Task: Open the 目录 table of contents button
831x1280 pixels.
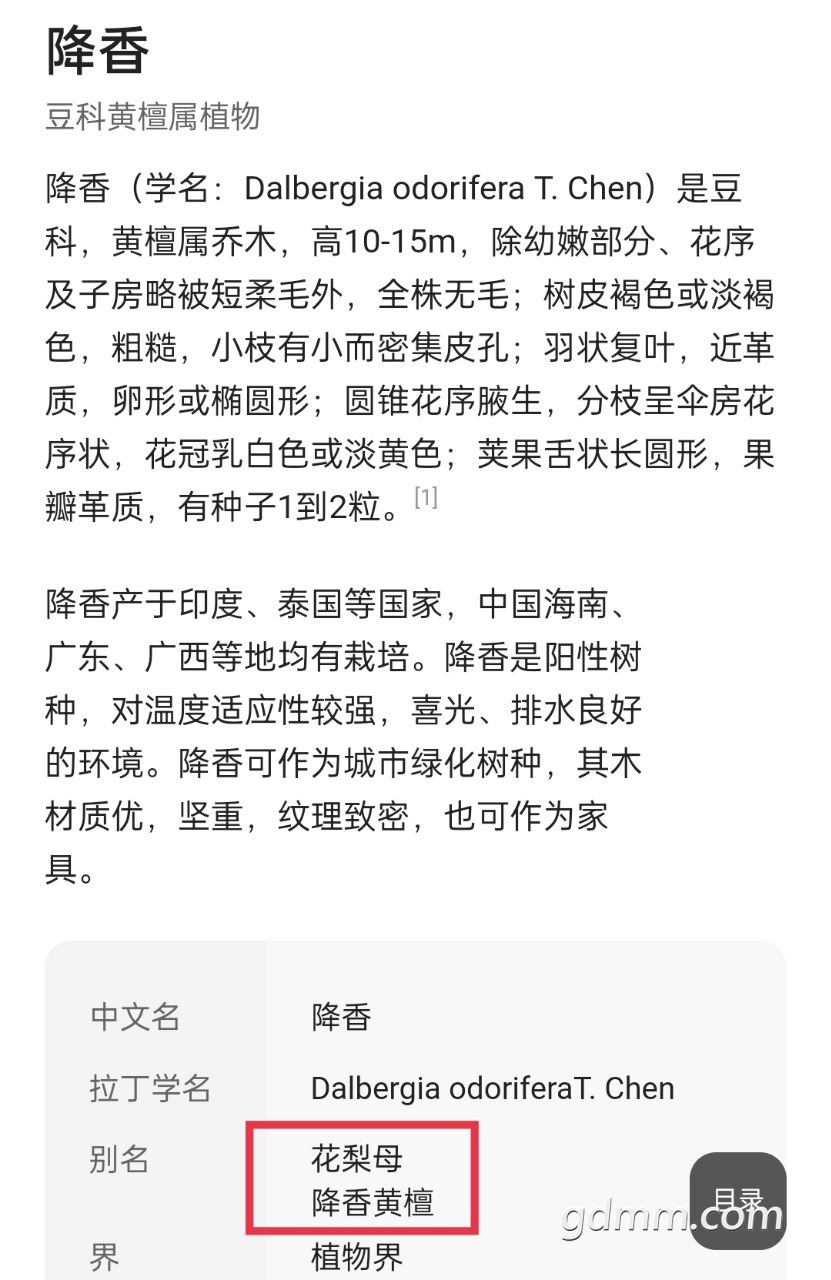Action: (x=738, y=1200)
